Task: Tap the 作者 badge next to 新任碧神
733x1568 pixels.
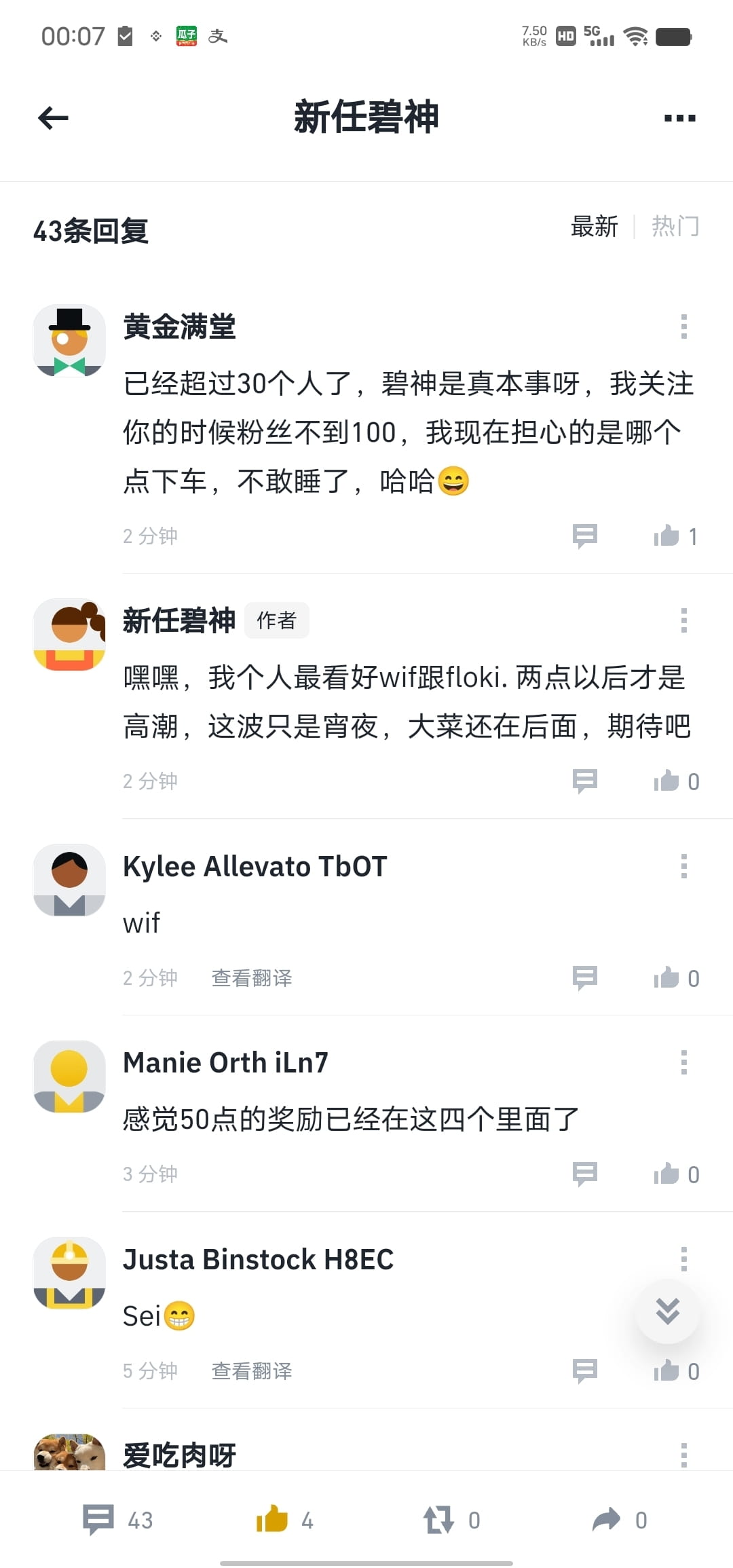Action: [x=277, y=620]
